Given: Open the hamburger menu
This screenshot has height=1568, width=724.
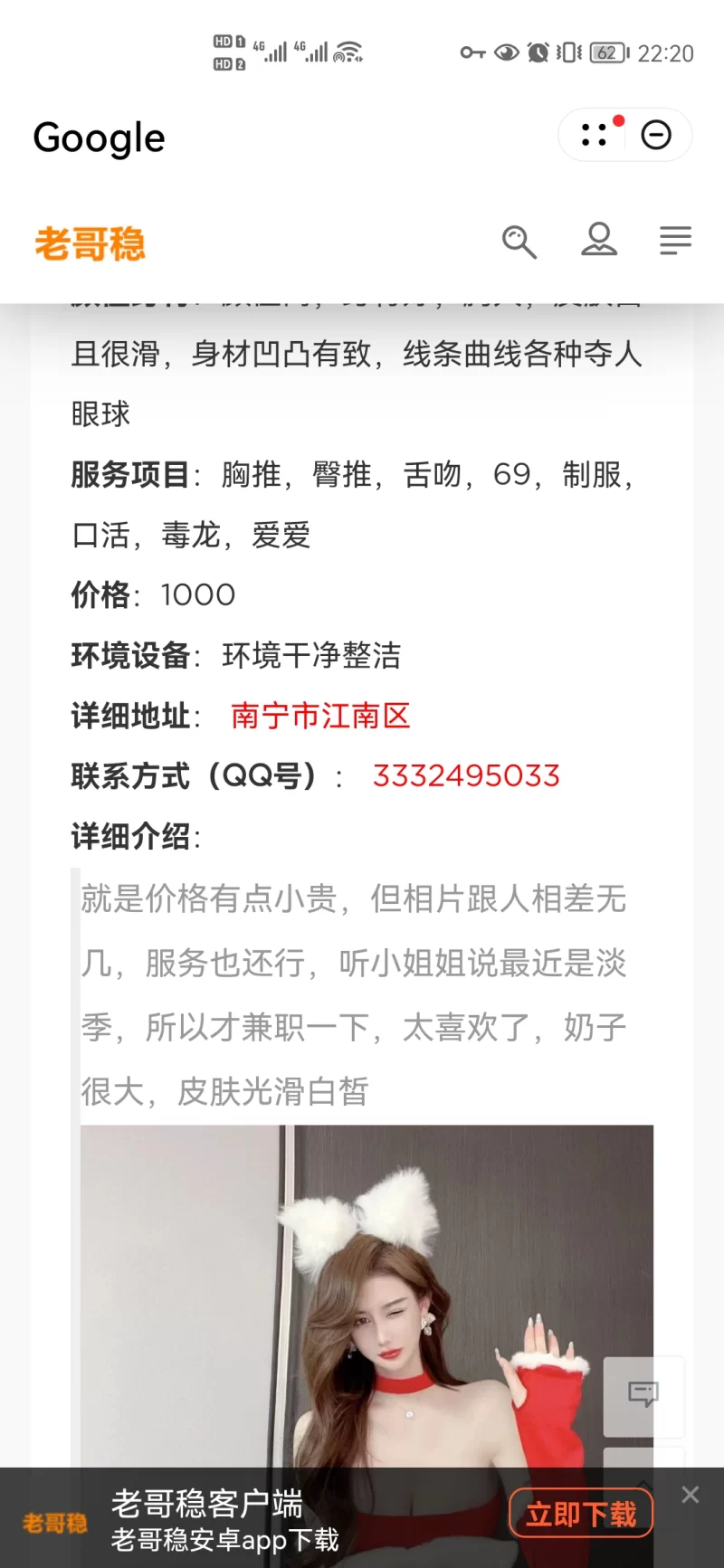Looking at the screenshot, I should click(x=675, y=241).
